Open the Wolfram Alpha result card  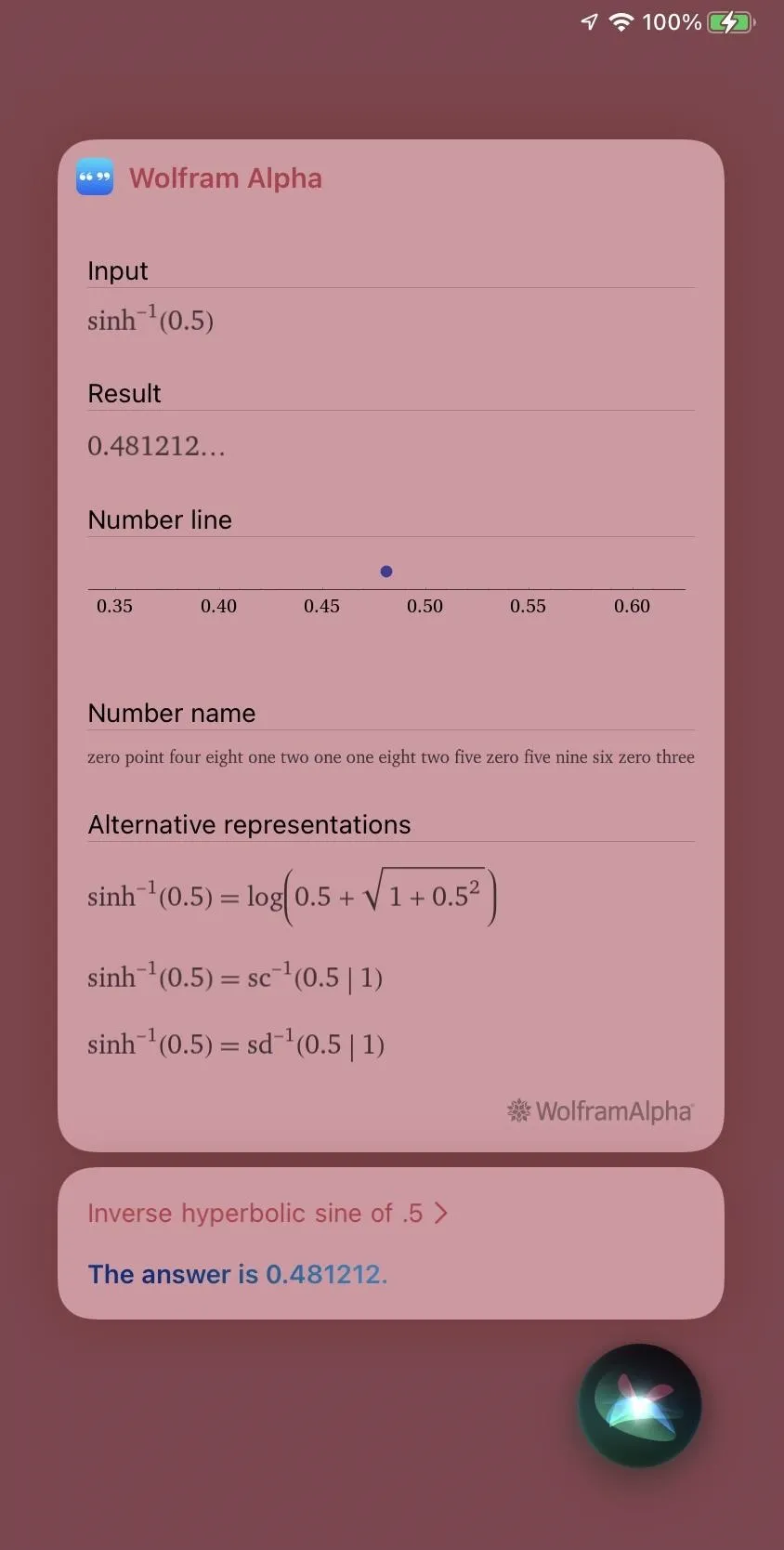pyautogui.click(x=390, y=646)
